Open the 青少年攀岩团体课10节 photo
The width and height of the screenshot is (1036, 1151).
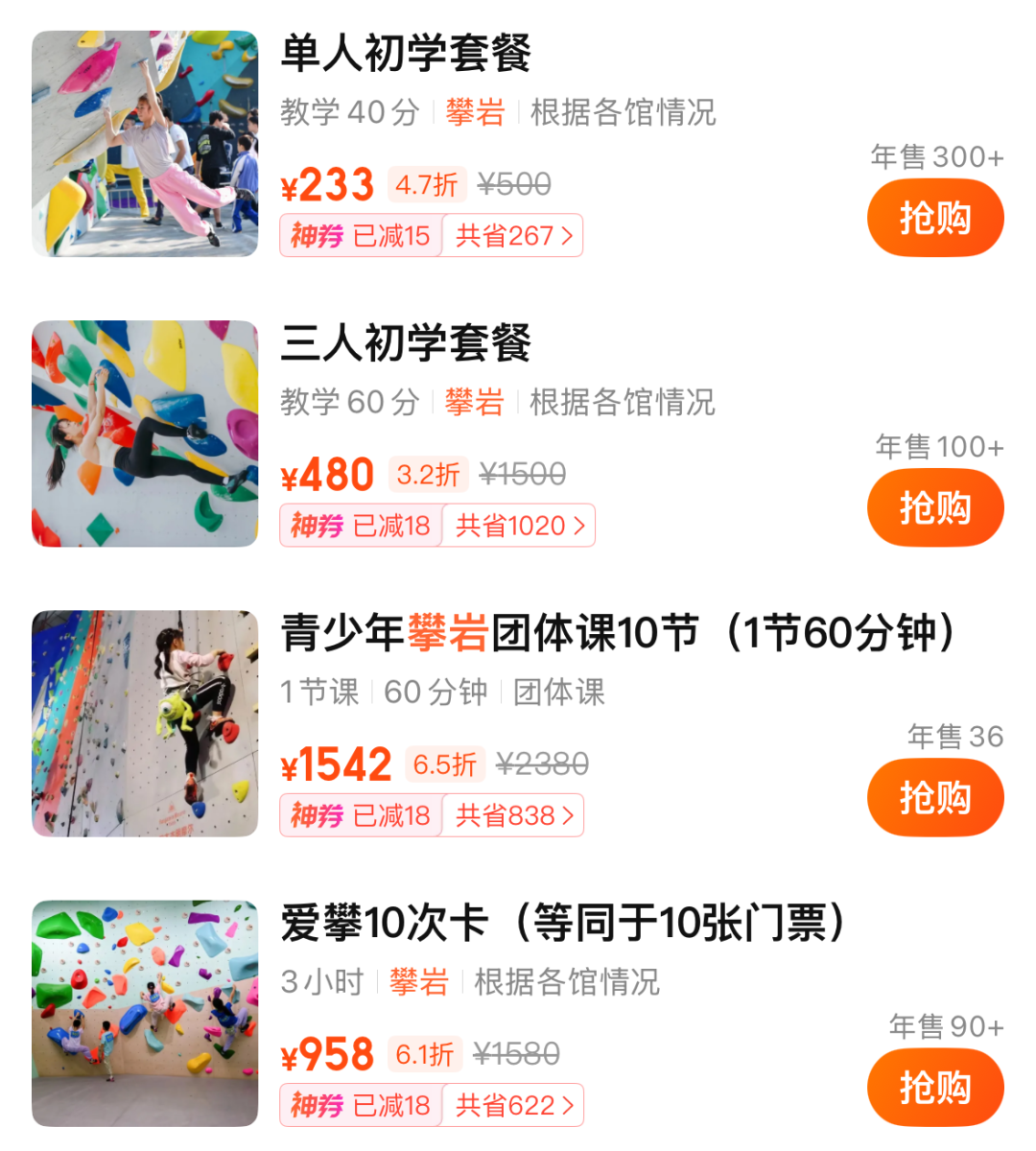tap(145, 723)
